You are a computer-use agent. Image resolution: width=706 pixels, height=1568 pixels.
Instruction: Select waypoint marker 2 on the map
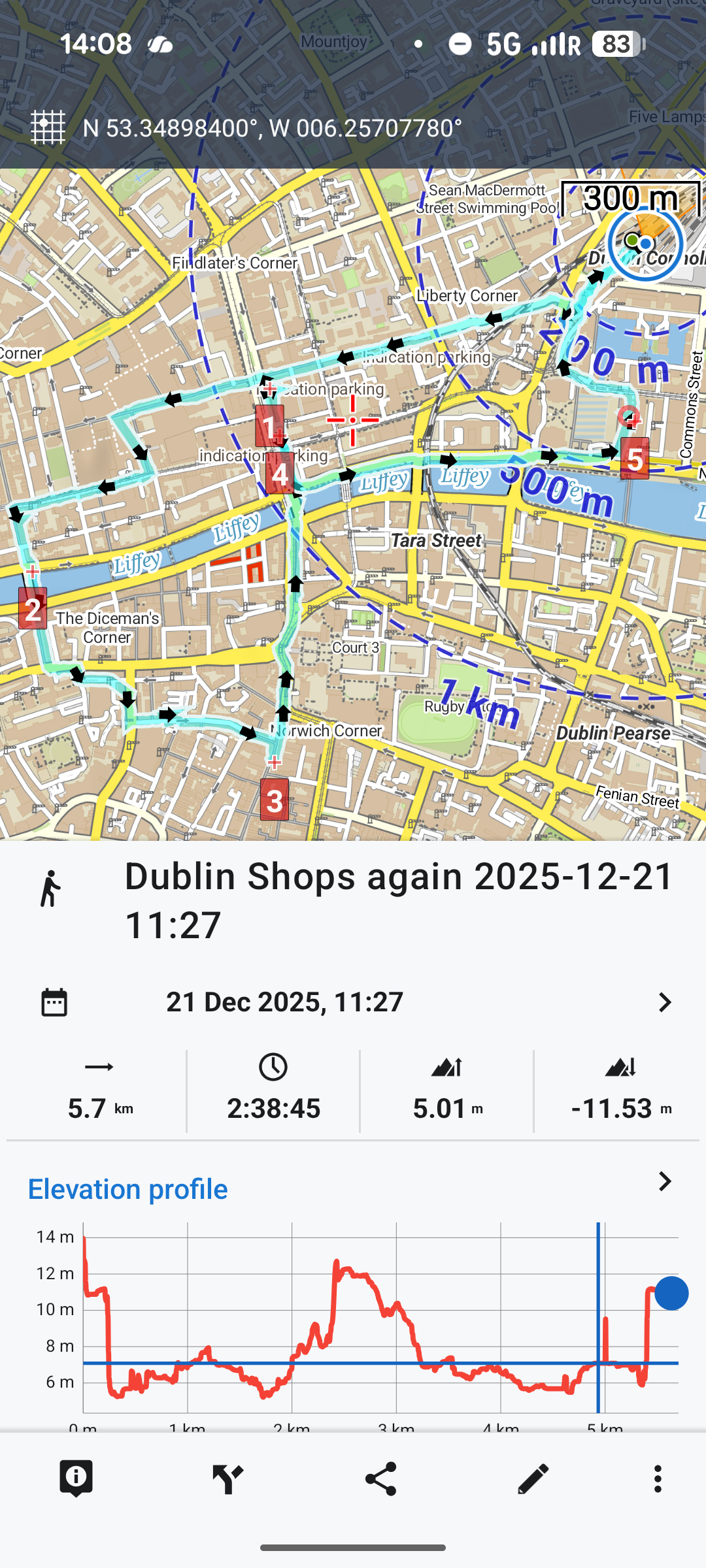click(x=33, y=609)
